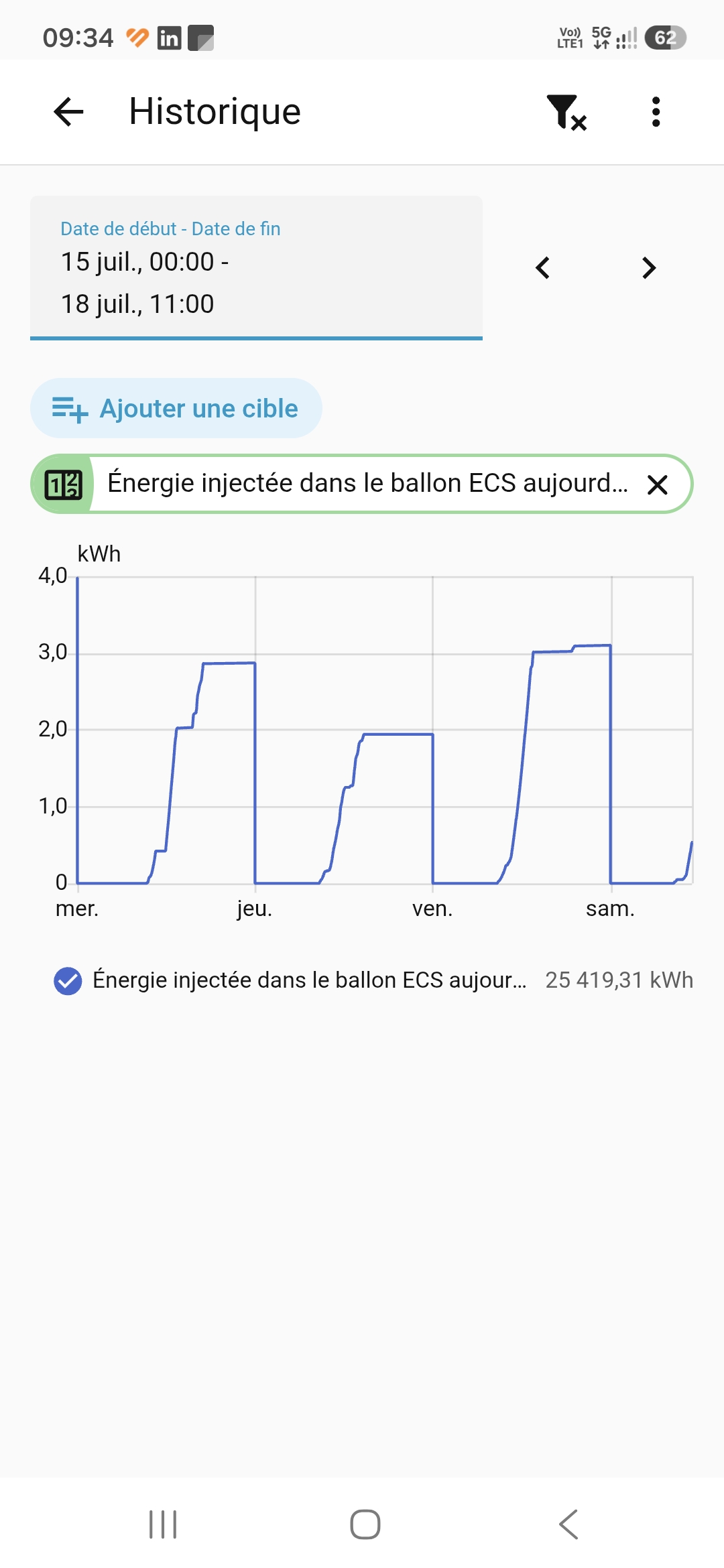Jump to the next date range
Screen dimensions: 724x1568
(x=648, y=268)
